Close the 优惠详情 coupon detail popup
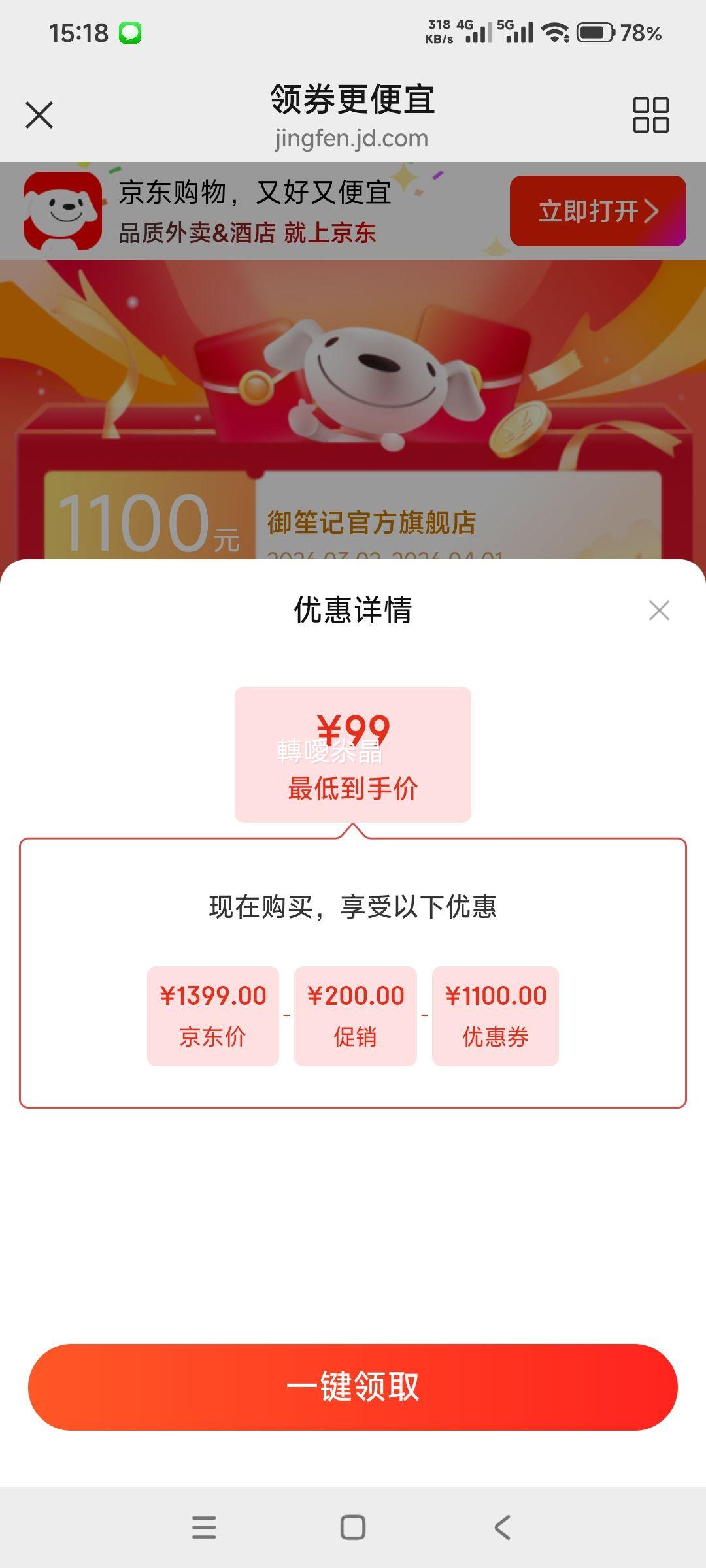 pos(659,610)
